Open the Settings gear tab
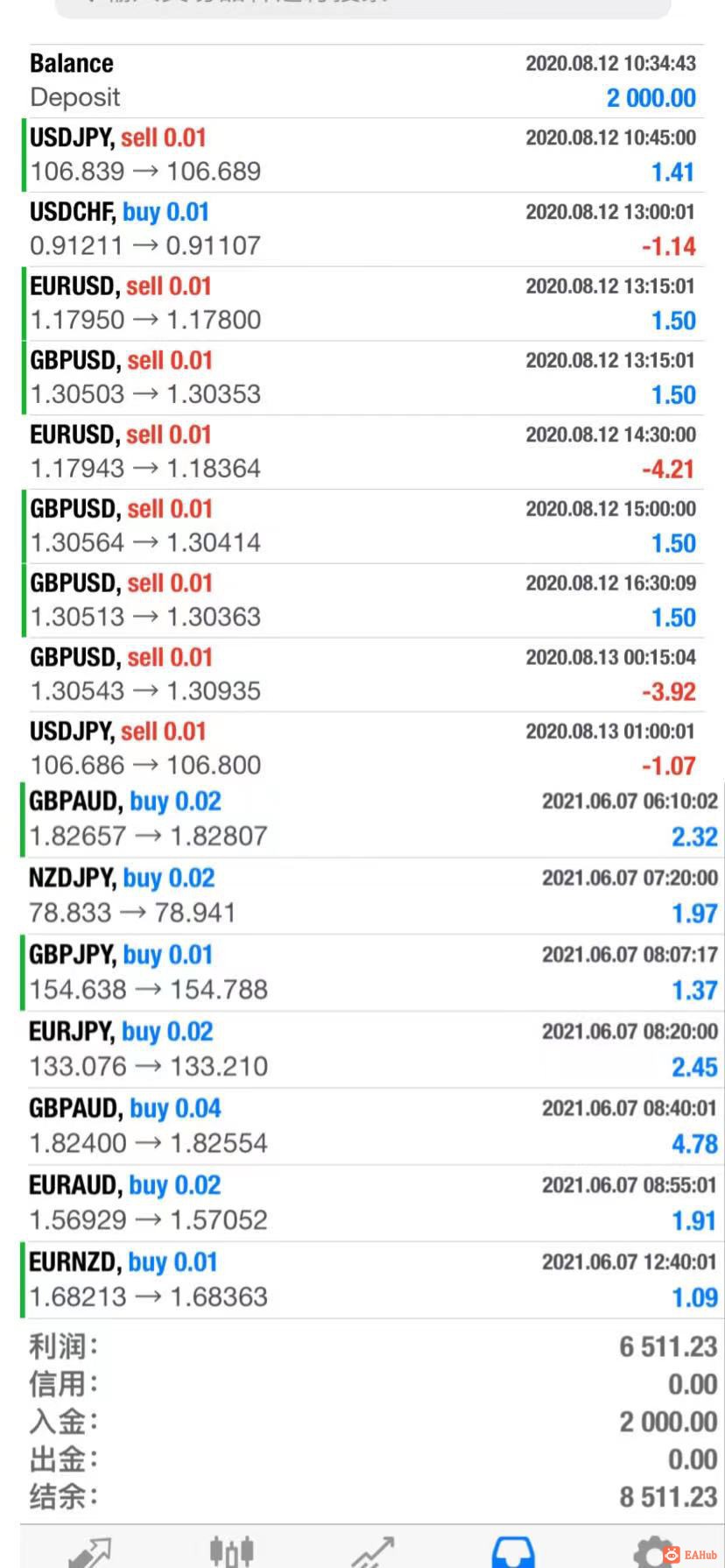725x1568 pixels. pos(652,1552)
